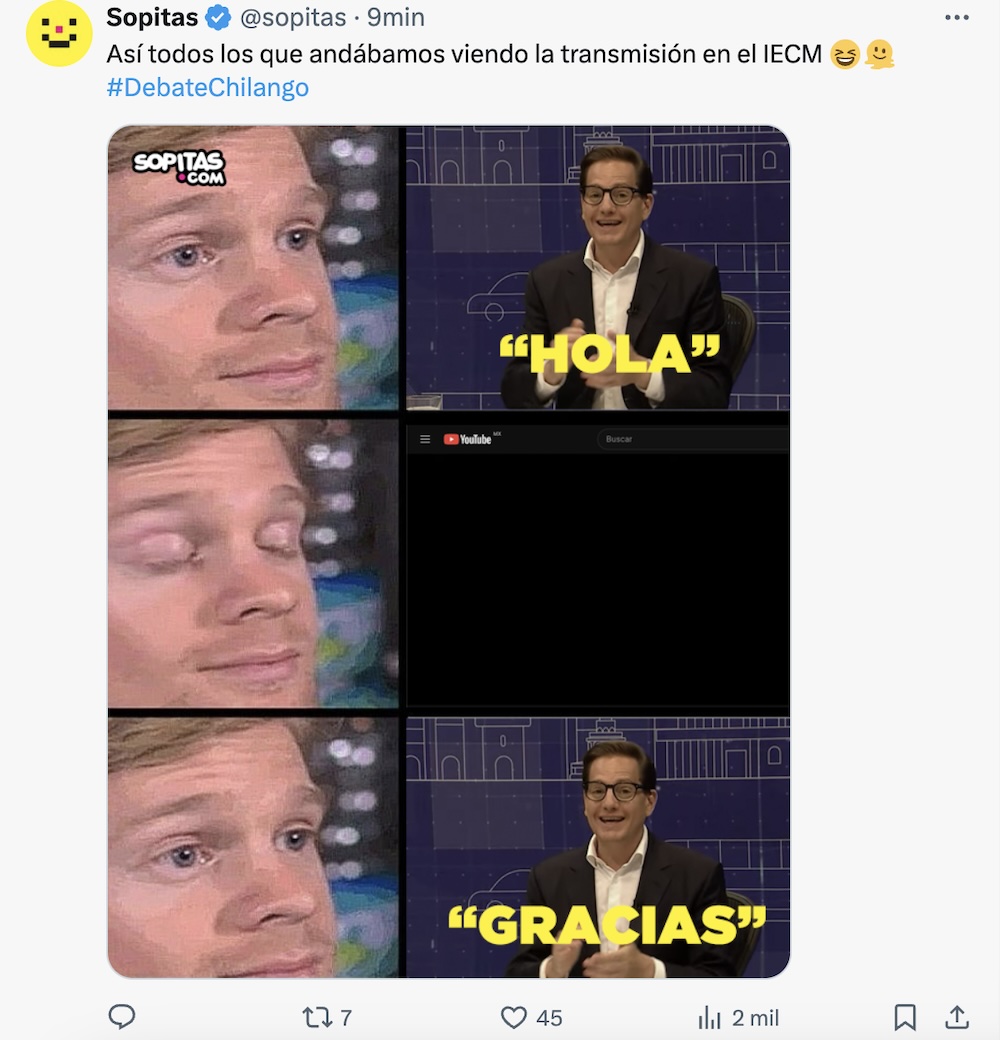Retweet the Sopitas post
The width and height of the screenshot is (1000, 1040).
pyautogui.click(x=316, y=1017)
